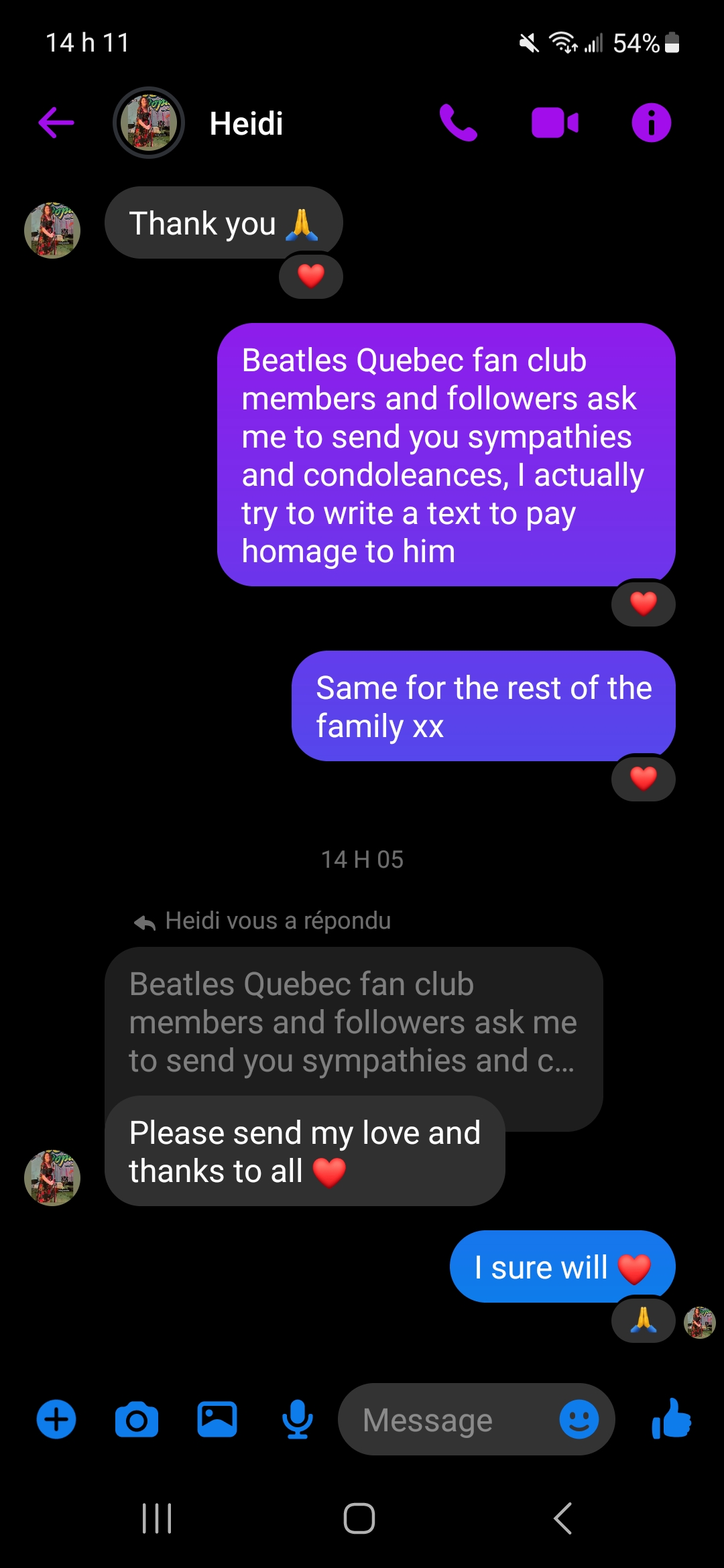Record a voice message with the microphone
724x1568 pixels.
coord(298,1419)
